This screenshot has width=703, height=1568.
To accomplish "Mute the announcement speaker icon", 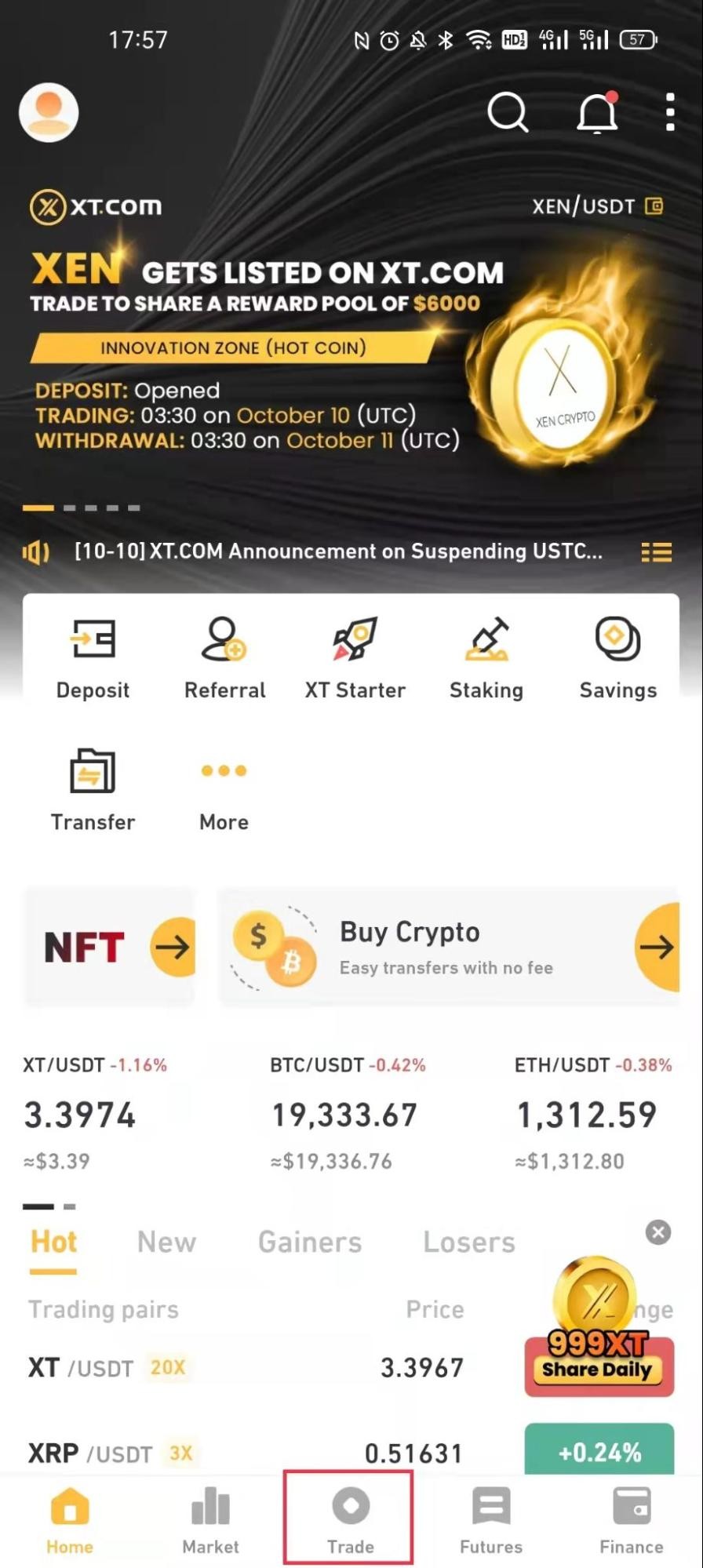I will click(x=35, y=551).
